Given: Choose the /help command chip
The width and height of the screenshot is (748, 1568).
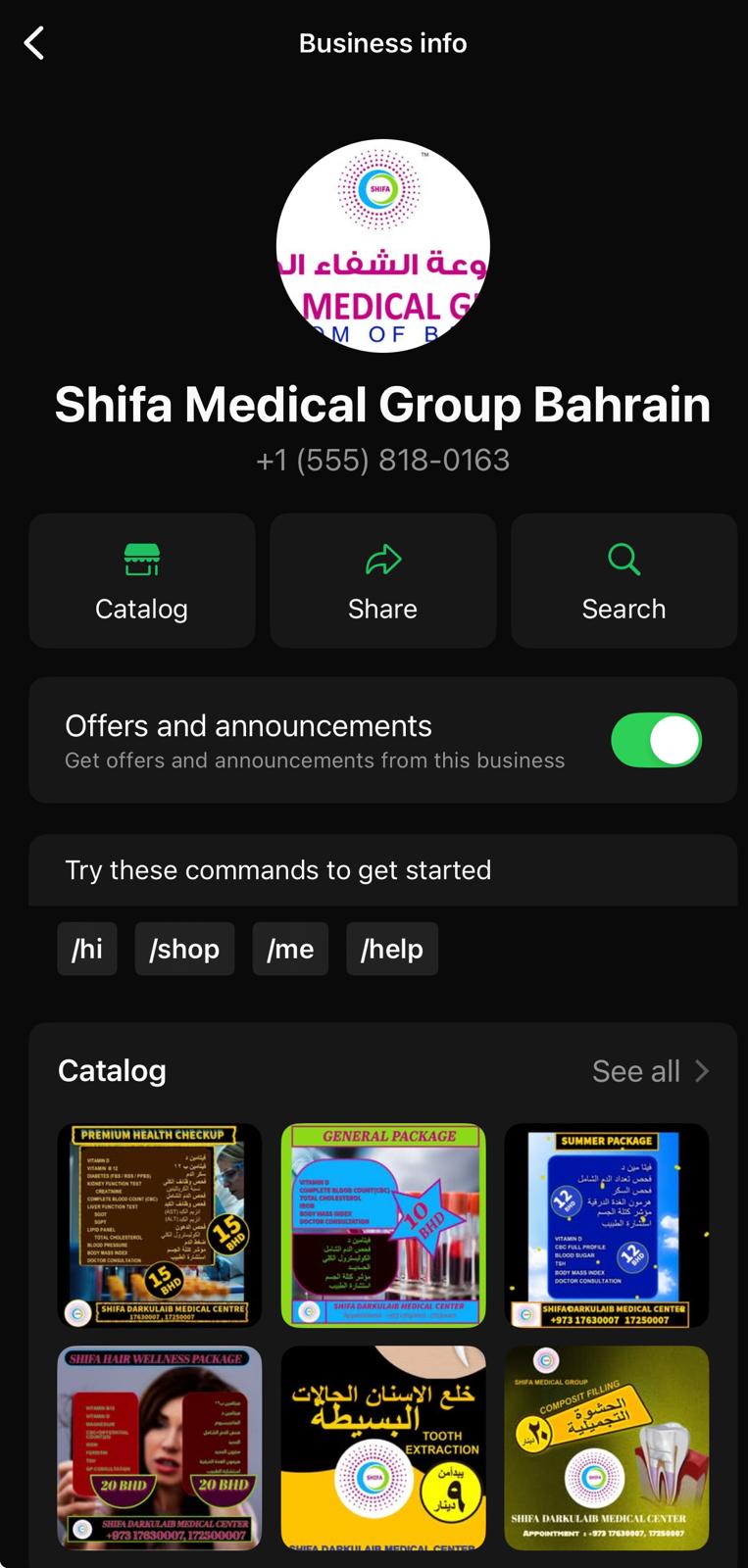Looking at the screenshot, I should [392, 949].
